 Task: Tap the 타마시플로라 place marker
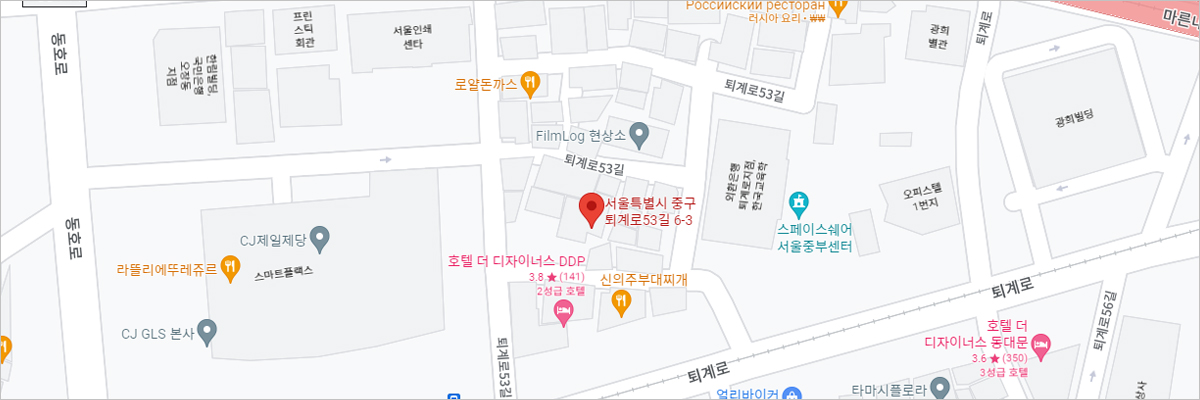click(939, 387)
